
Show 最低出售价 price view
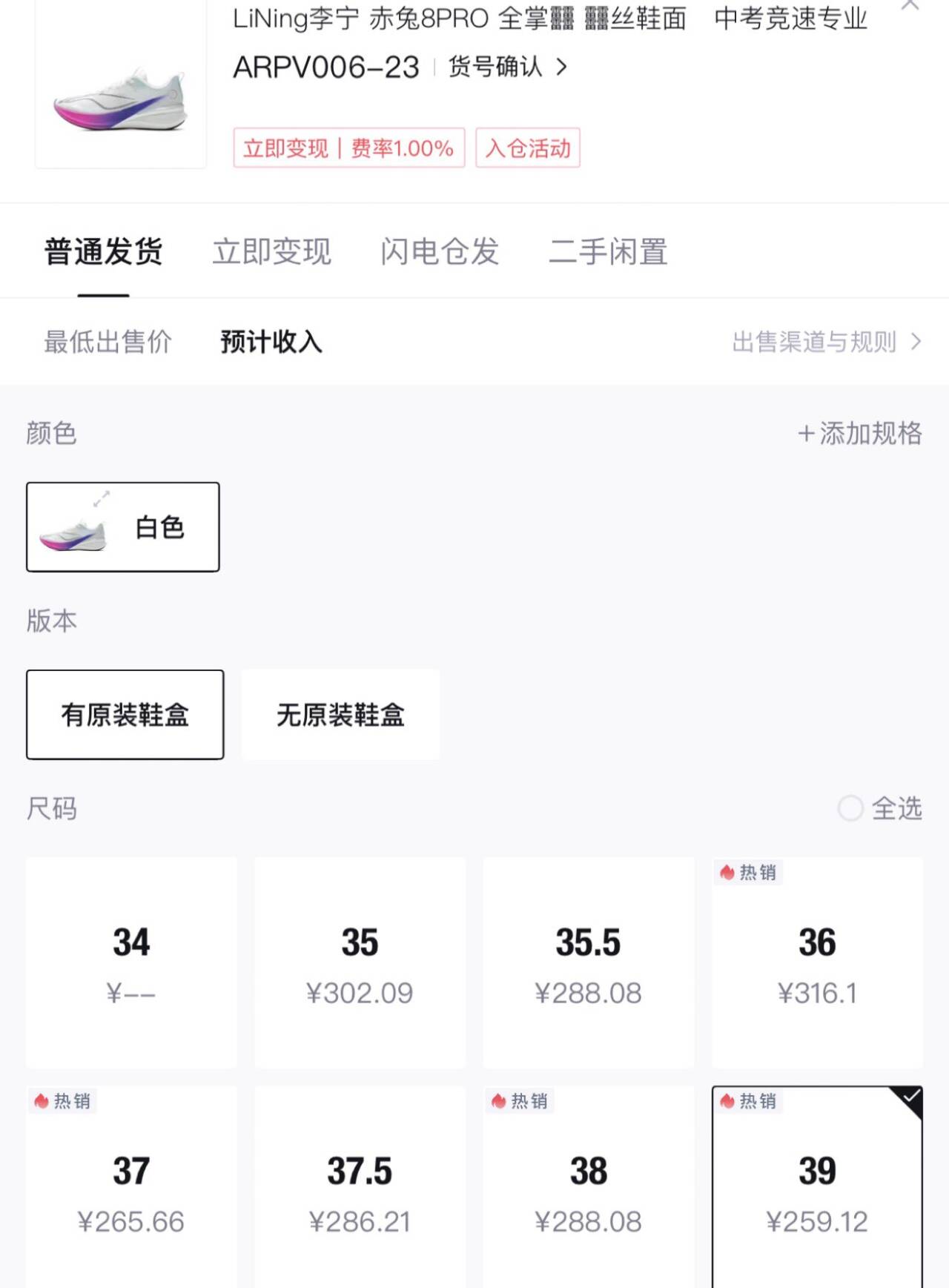pyautogui.click(x=108, y=343)
